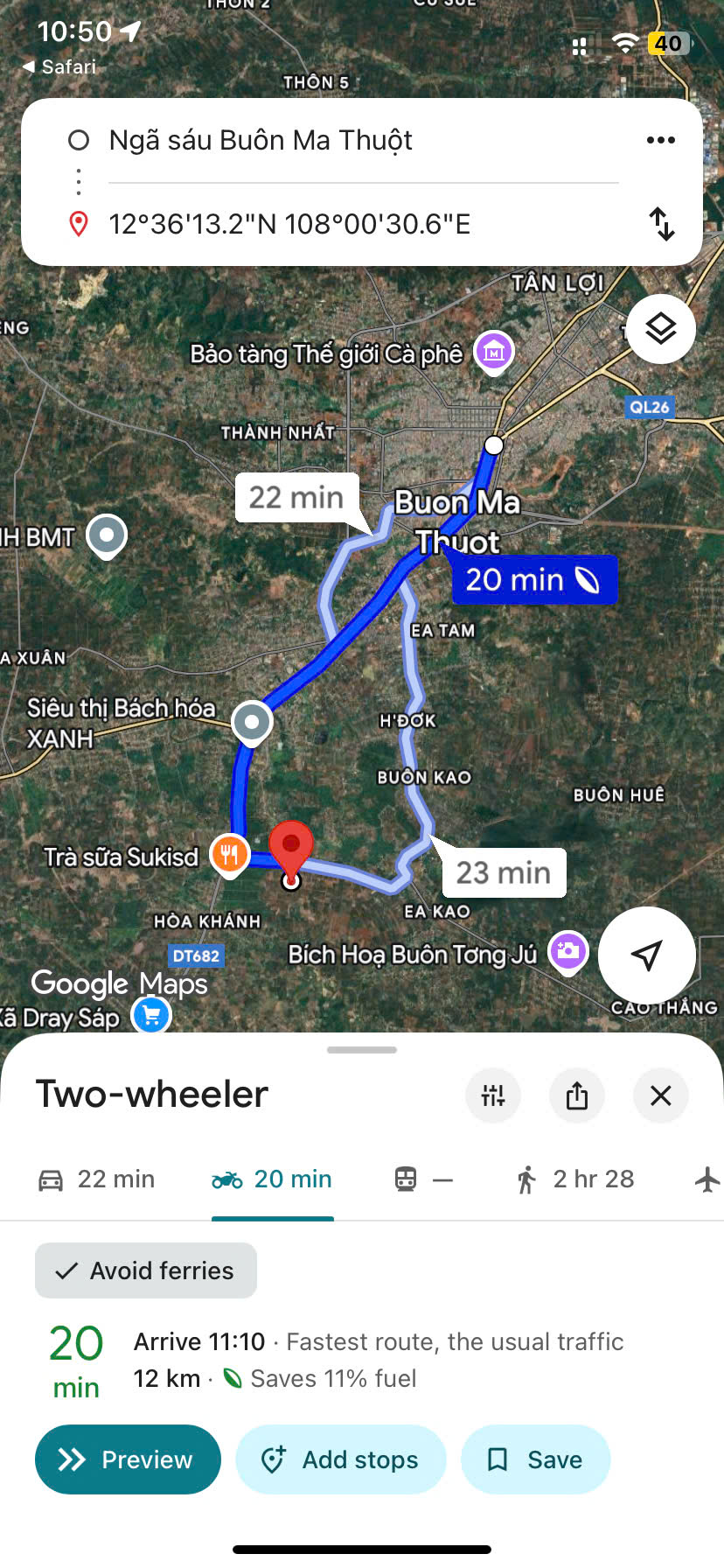Go back to Safari
This screenshot has height=1568, width=724.
pos(59,66)
